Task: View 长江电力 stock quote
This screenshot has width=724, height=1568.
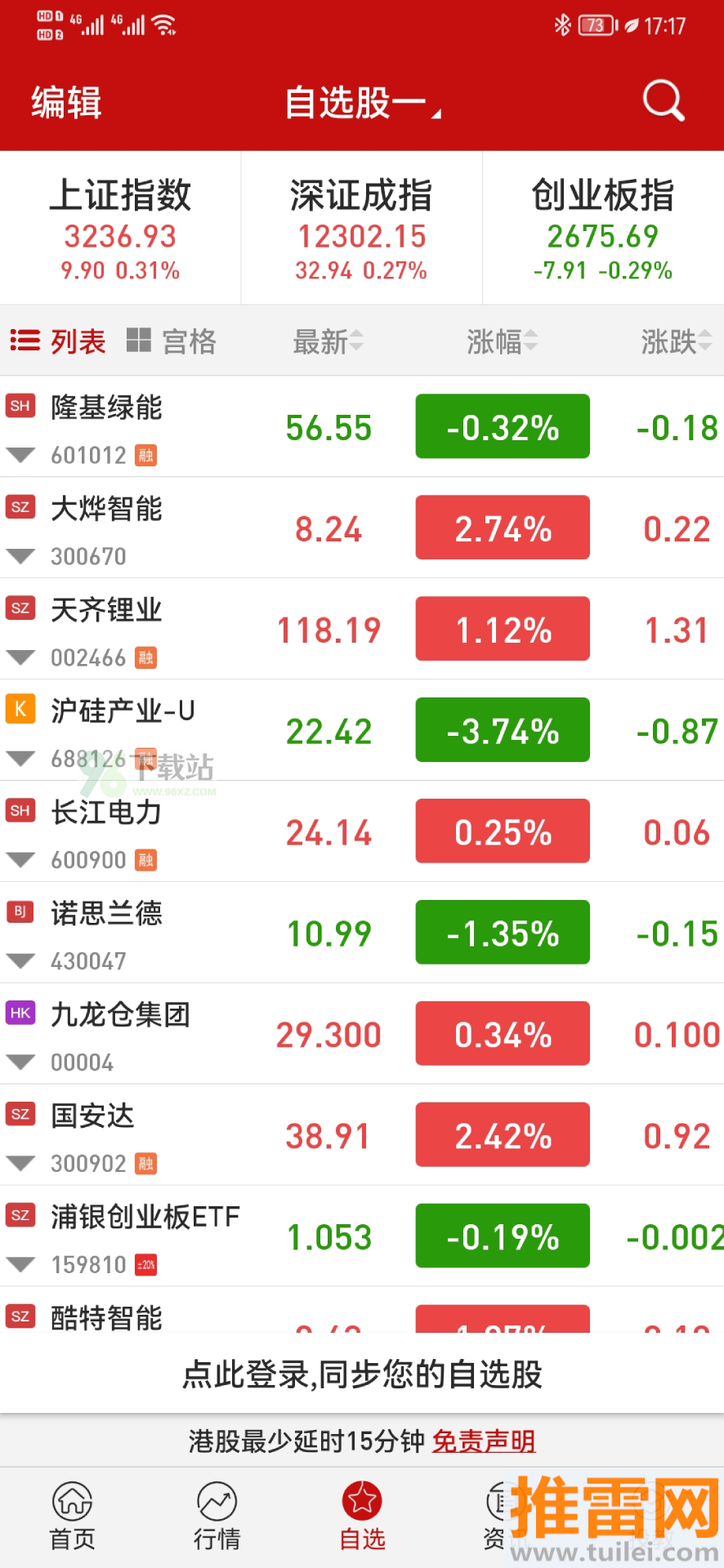Action: click(x=362, y=831)
